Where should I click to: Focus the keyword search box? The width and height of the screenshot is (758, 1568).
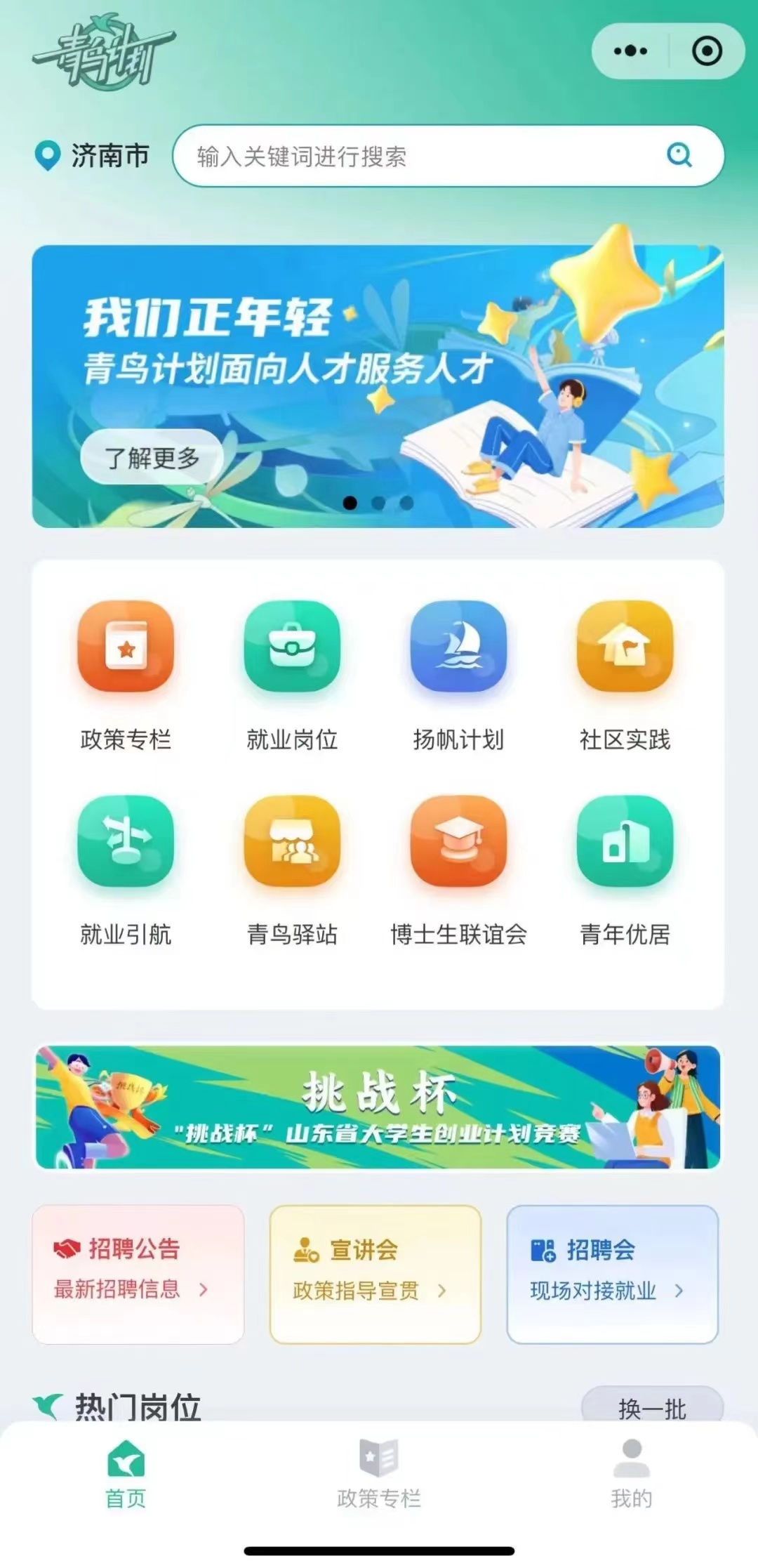pos(421,156)
